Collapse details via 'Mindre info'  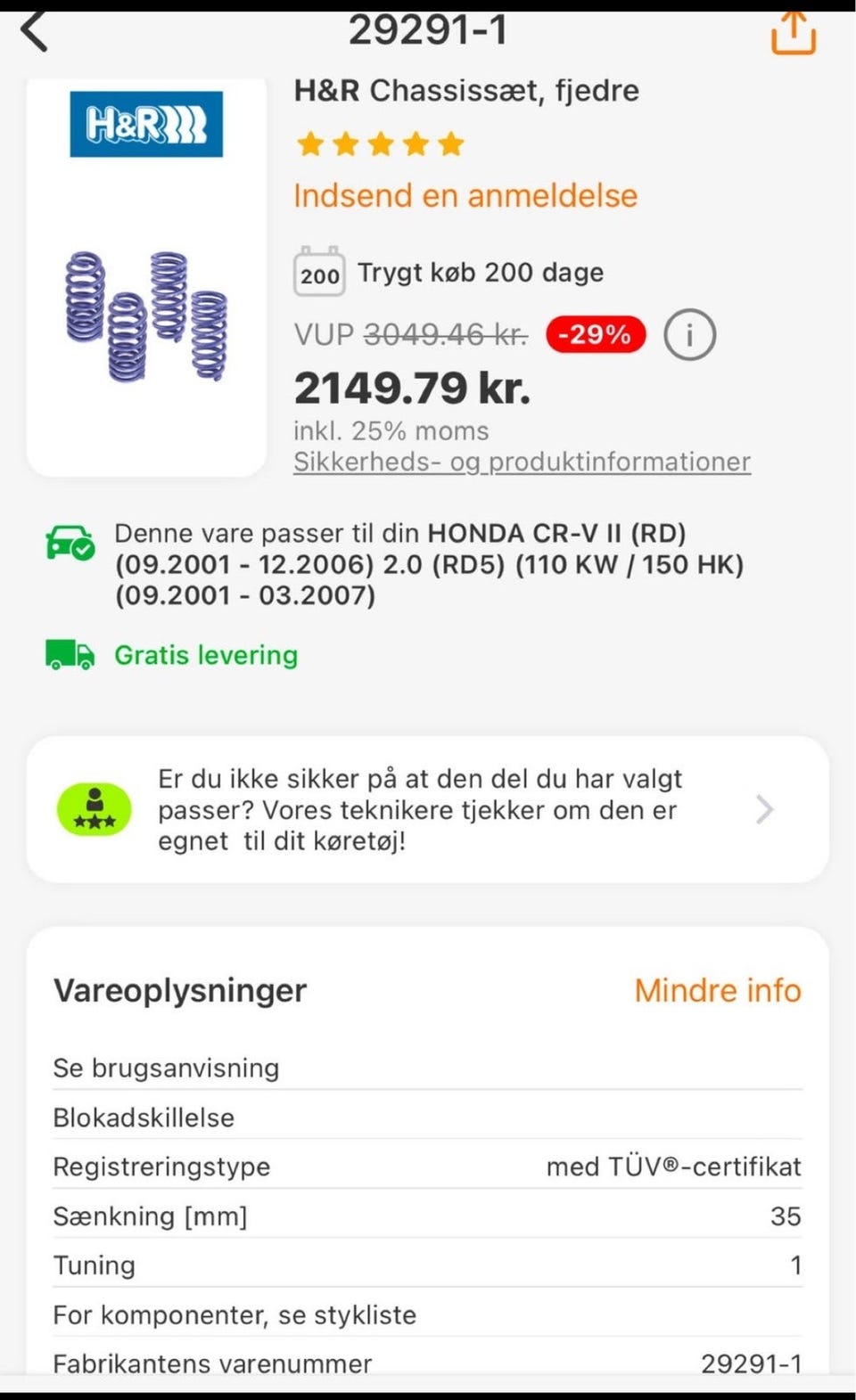pos(718,990)
